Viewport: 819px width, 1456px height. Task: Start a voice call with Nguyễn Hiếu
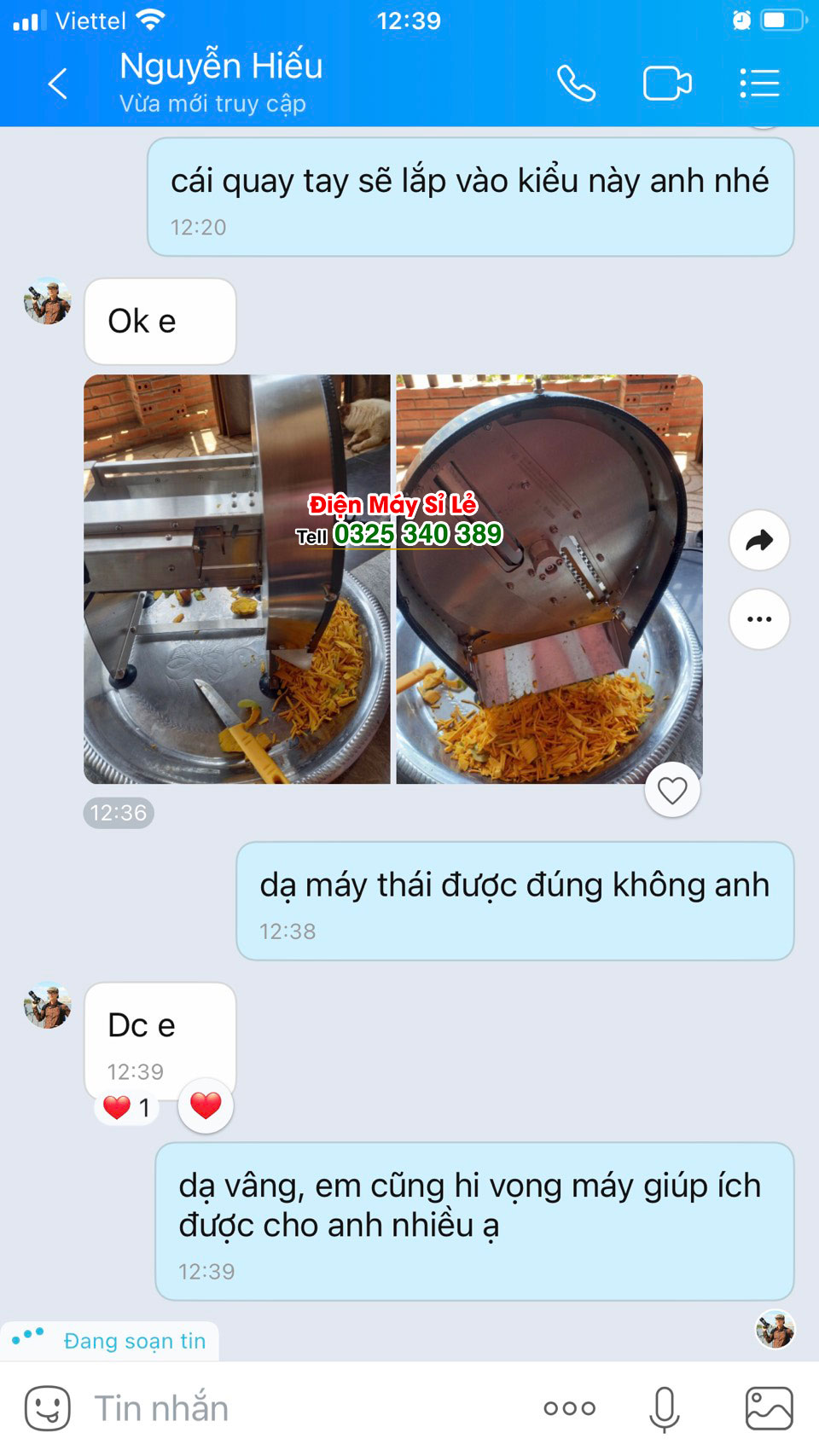click(x=576, y=84)
